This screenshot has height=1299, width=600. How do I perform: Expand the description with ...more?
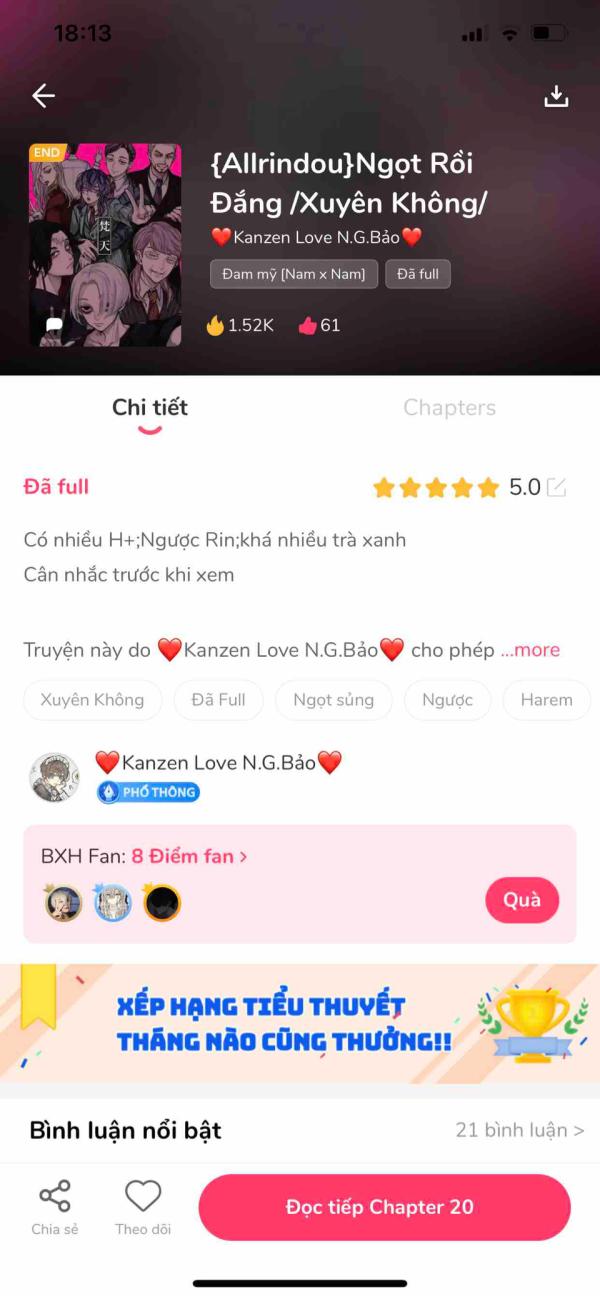530,650
